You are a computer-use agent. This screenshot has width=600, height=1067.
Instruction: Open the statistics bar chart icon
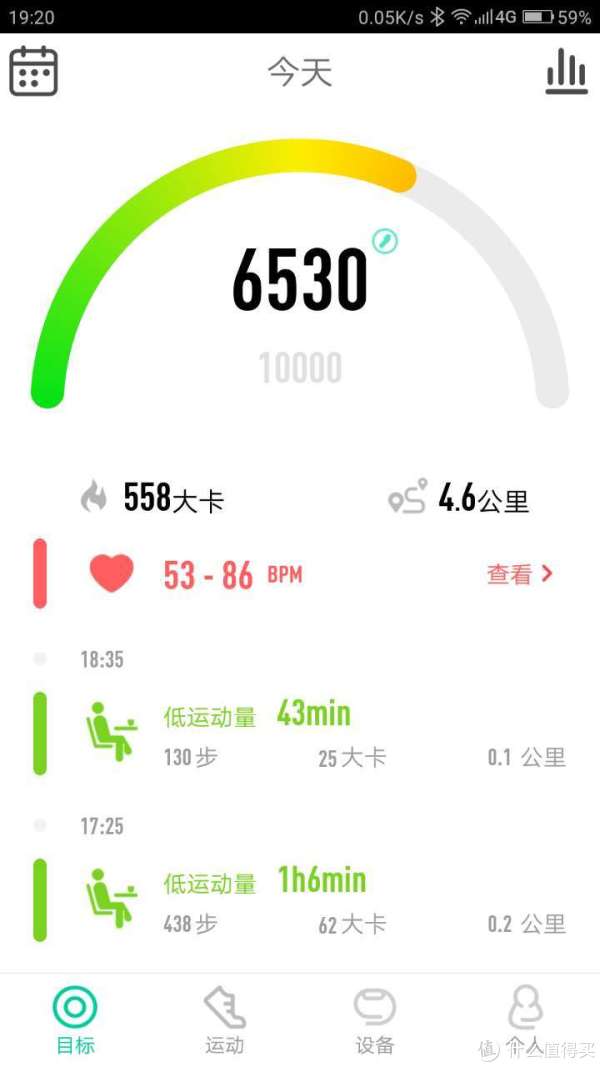click(566, 71)
